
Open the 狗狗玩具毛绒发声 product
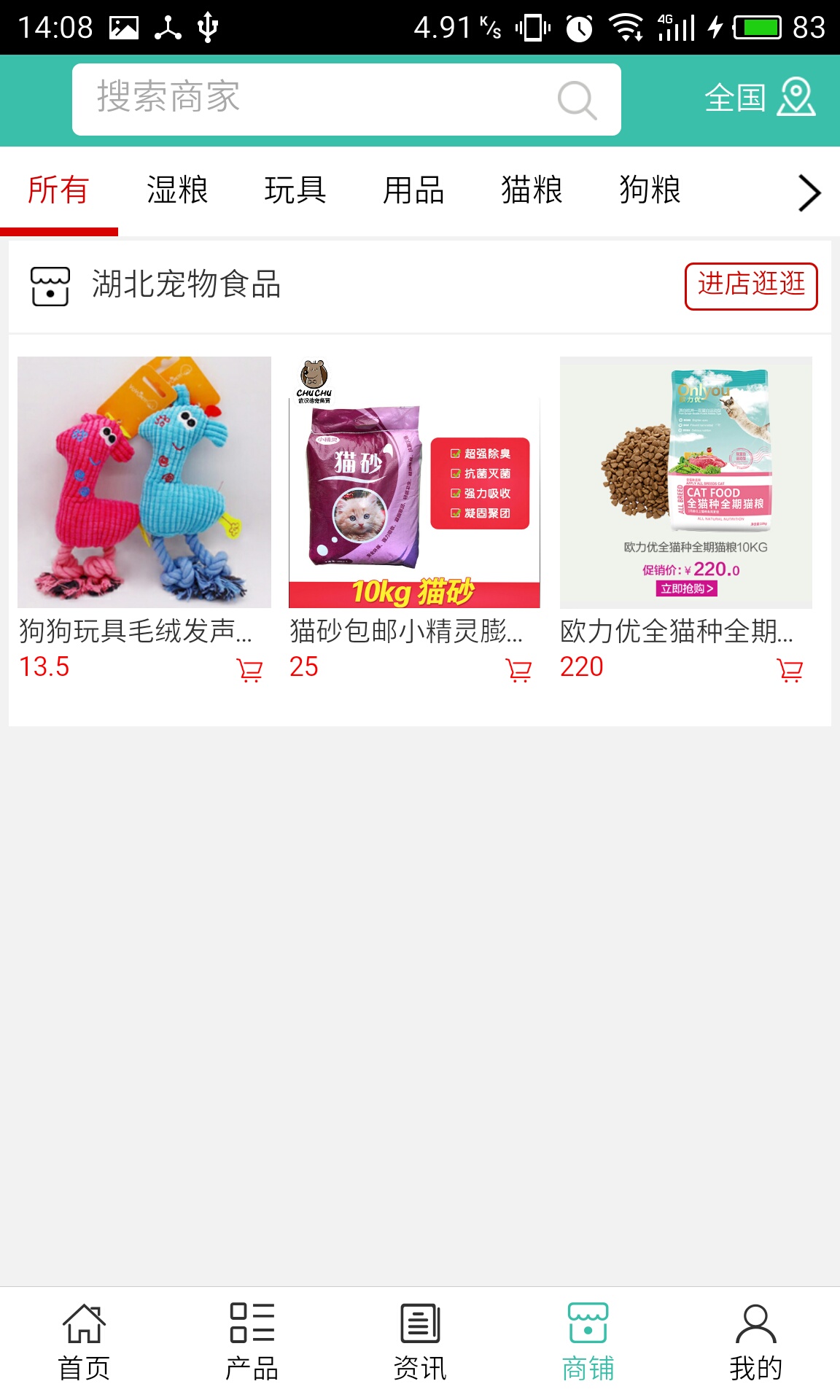click(x=144, y=482)
